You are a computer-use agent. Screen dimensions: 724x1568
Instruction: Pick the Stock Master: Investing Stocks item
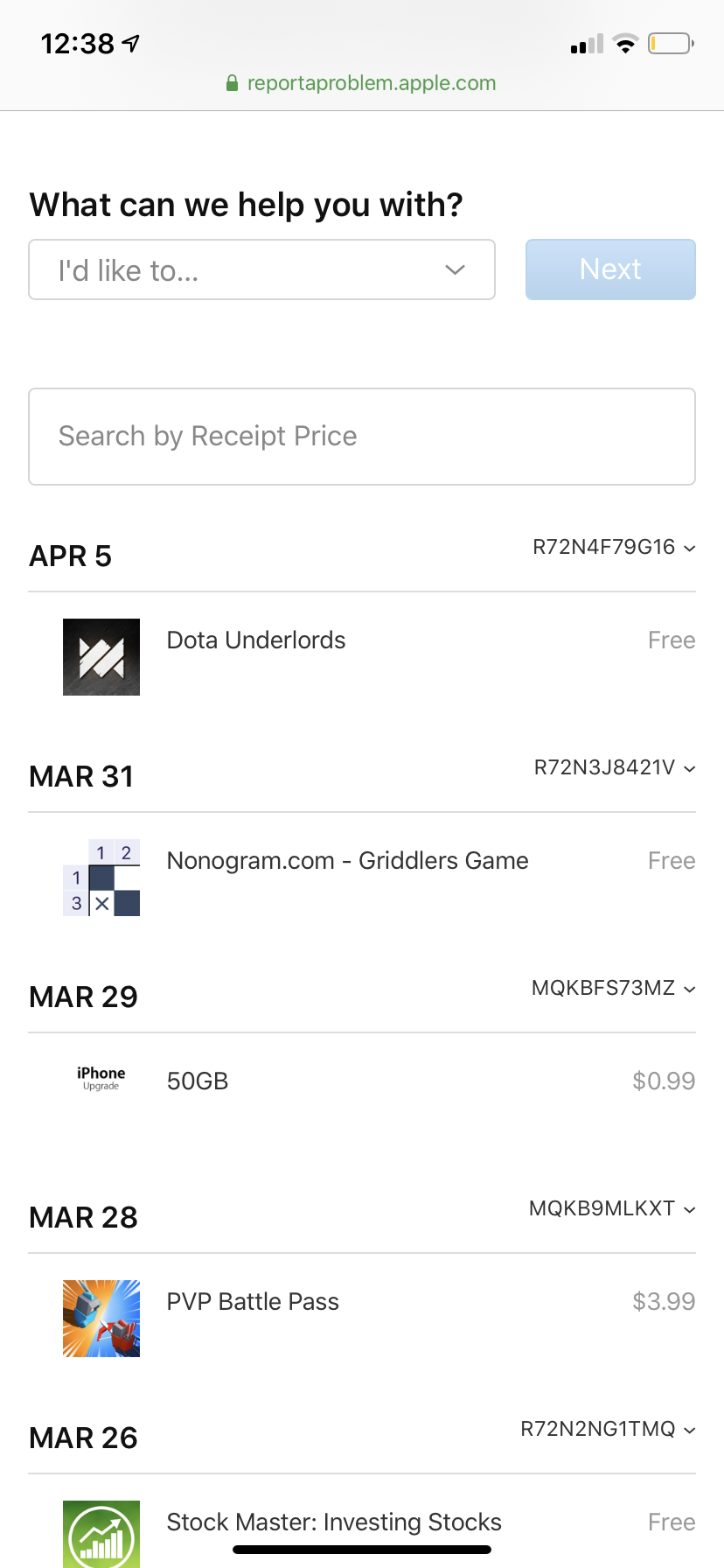pyautogui.click(x=334, y=1522)
